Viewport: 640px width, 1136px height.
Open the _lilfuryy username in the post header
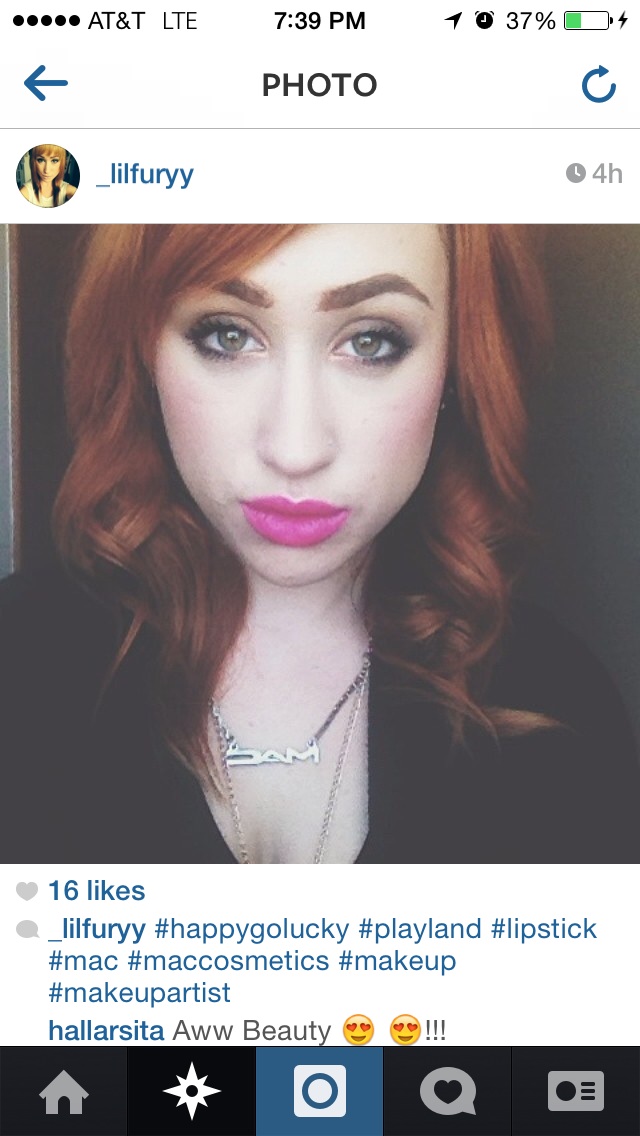tap(145, 175)
